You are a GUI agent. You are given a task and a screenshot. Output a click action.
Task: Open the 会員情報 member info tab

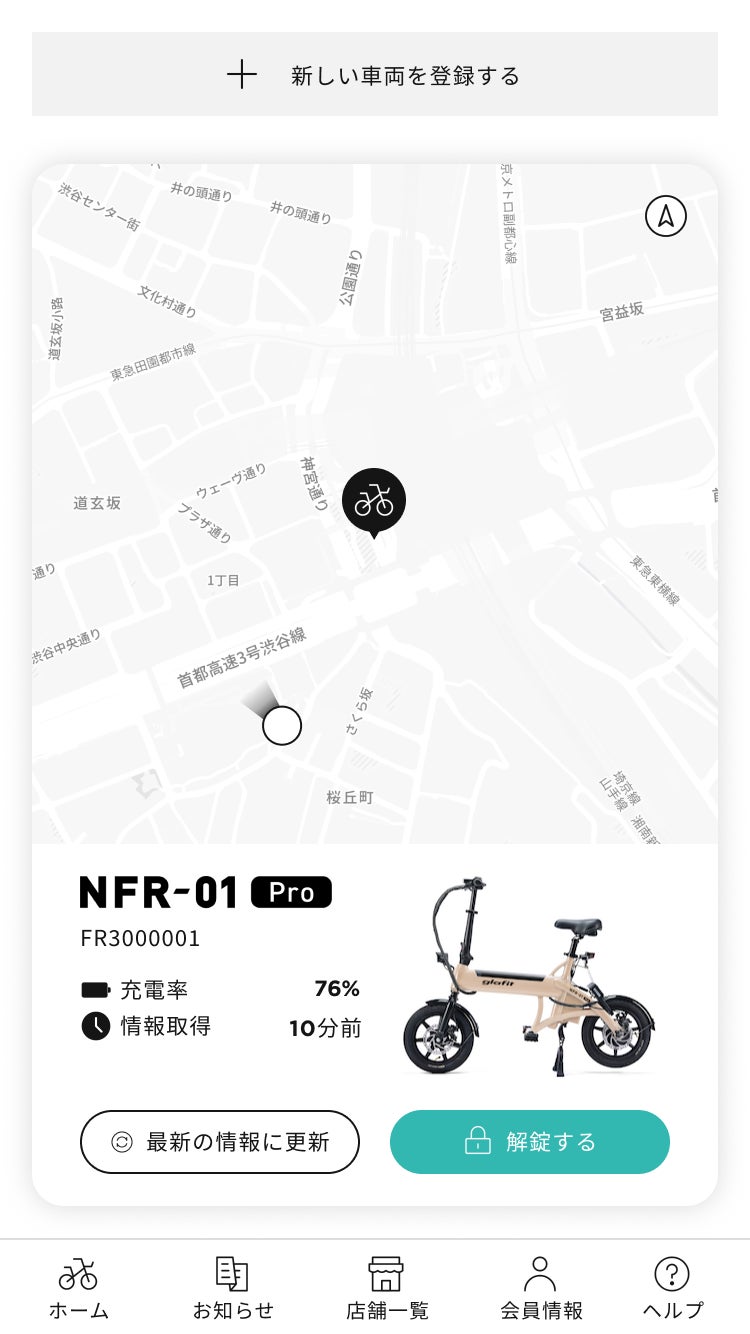(x=540, y=1288)
